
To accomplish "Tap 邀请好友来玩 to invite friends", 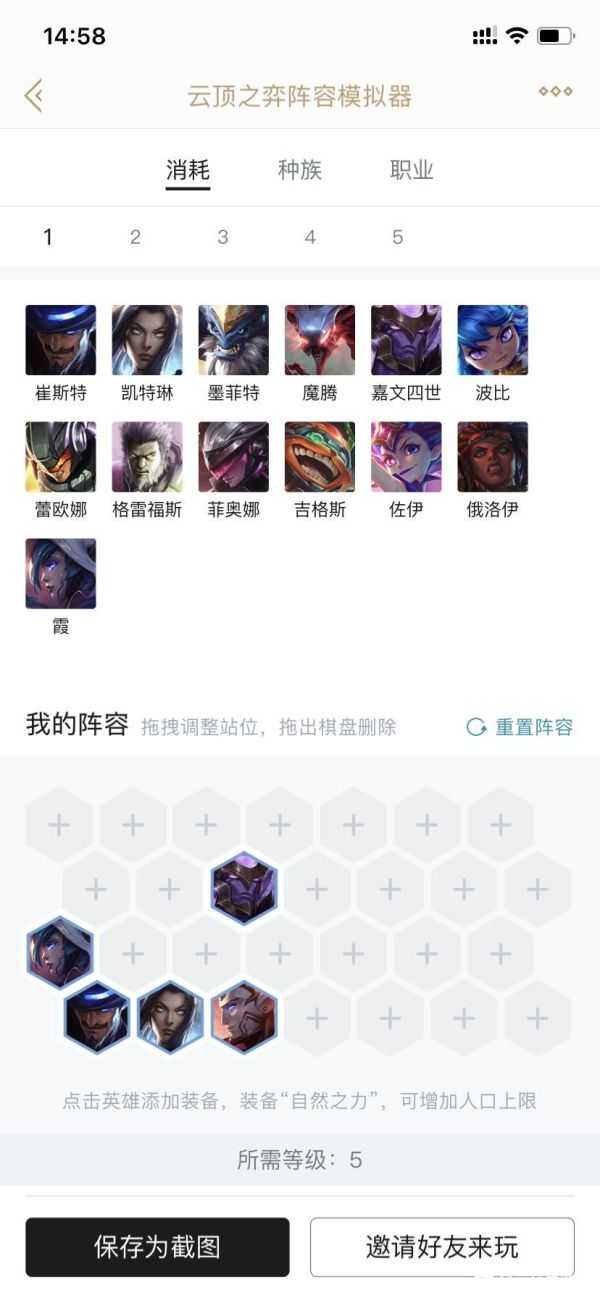I will [442, 1247].
